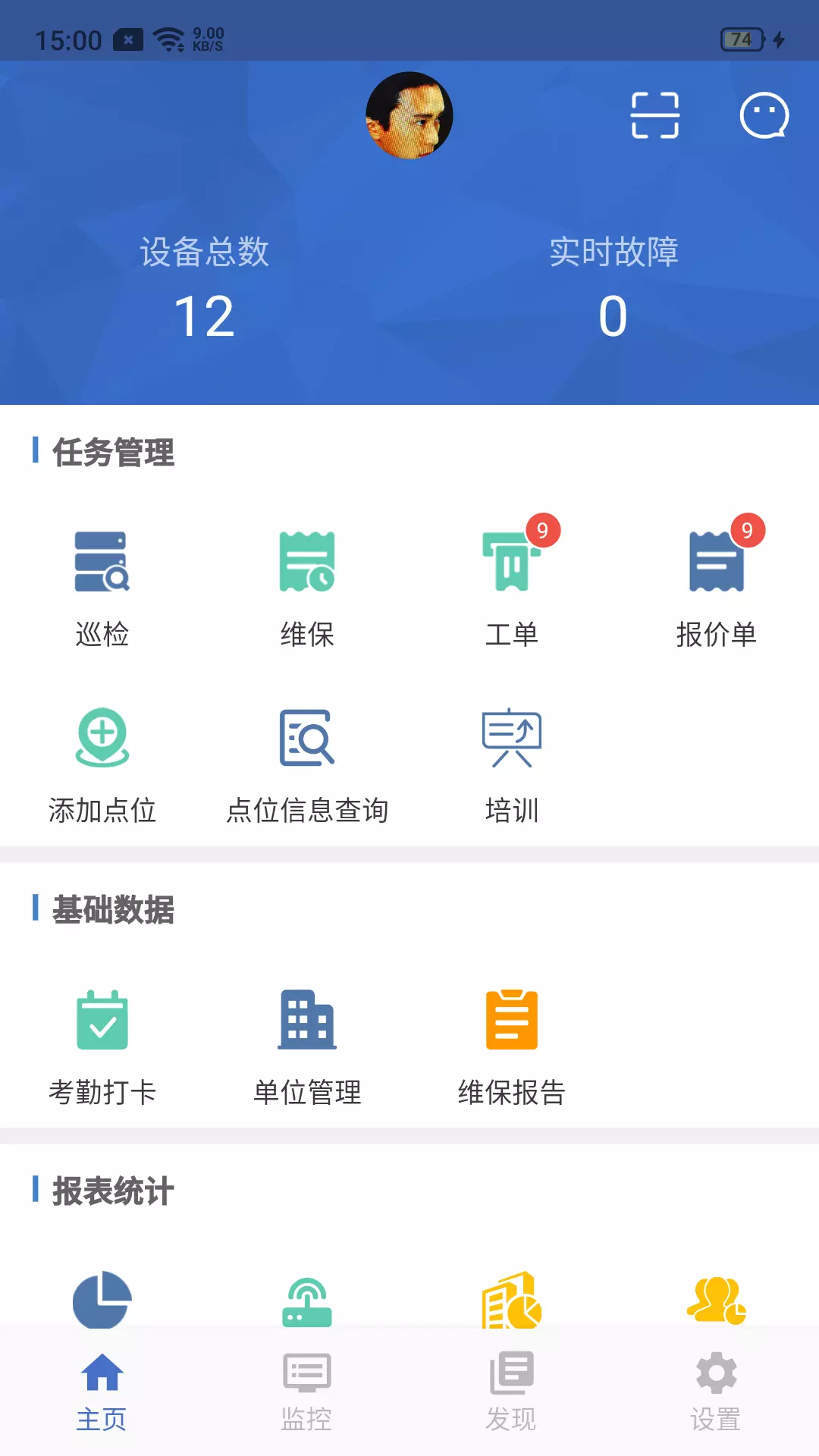This screenshot has height=1456, width=819.
Task: Switch to the 设置 tab
Action: point(717,1392)
